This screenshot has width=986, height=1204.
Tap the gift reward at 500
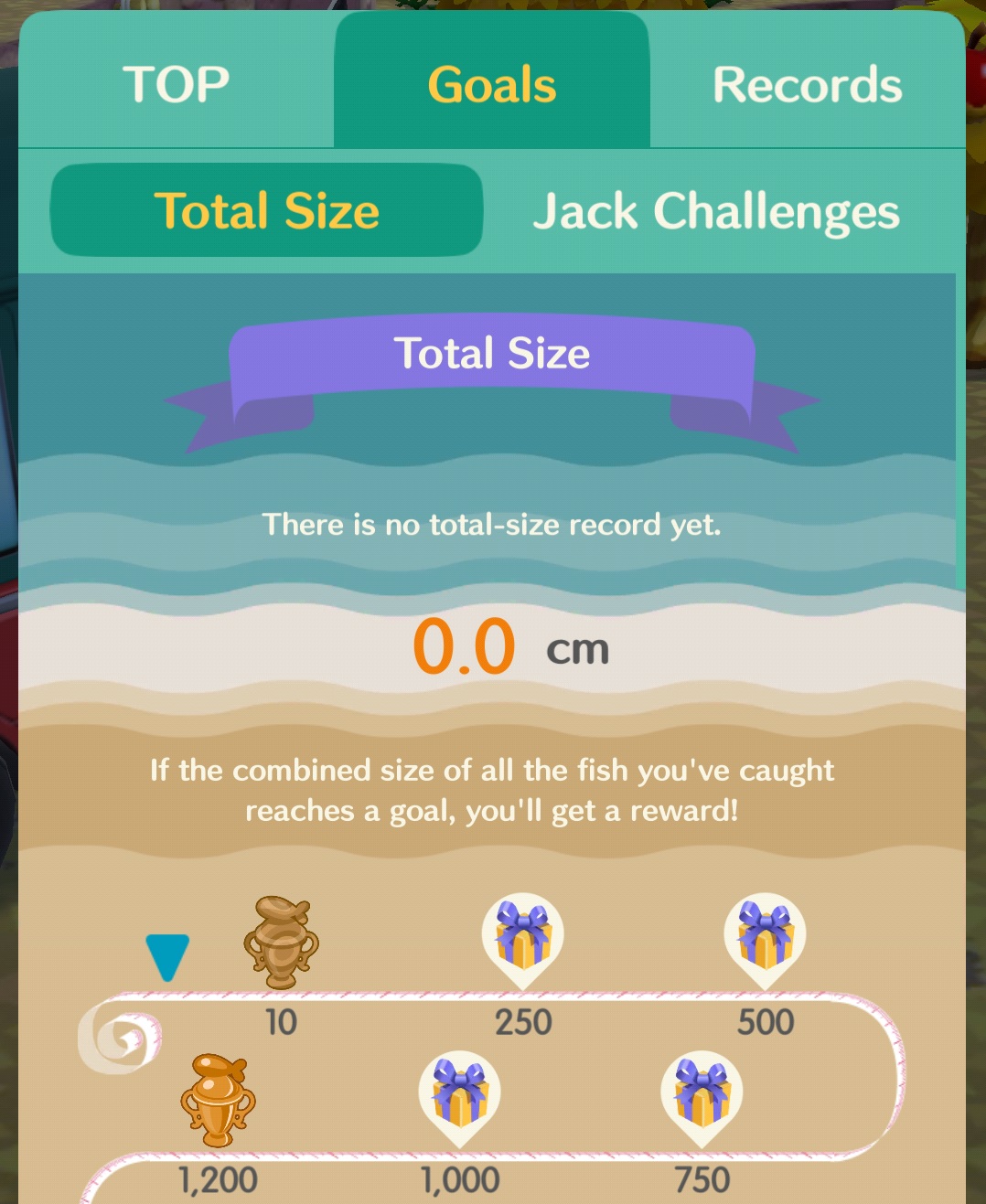point(765,936)
